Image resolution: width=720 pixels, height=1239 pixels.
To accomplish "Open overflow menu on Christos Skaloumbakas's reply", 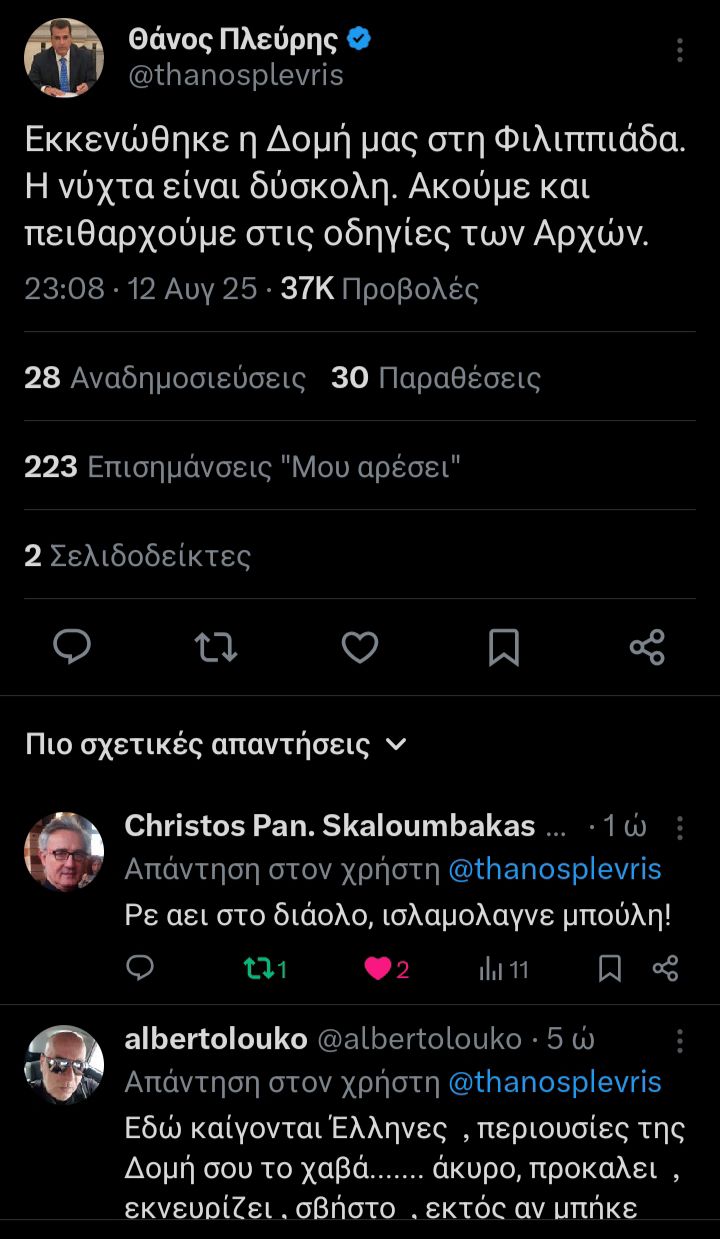I will click(x=680, y=827).
